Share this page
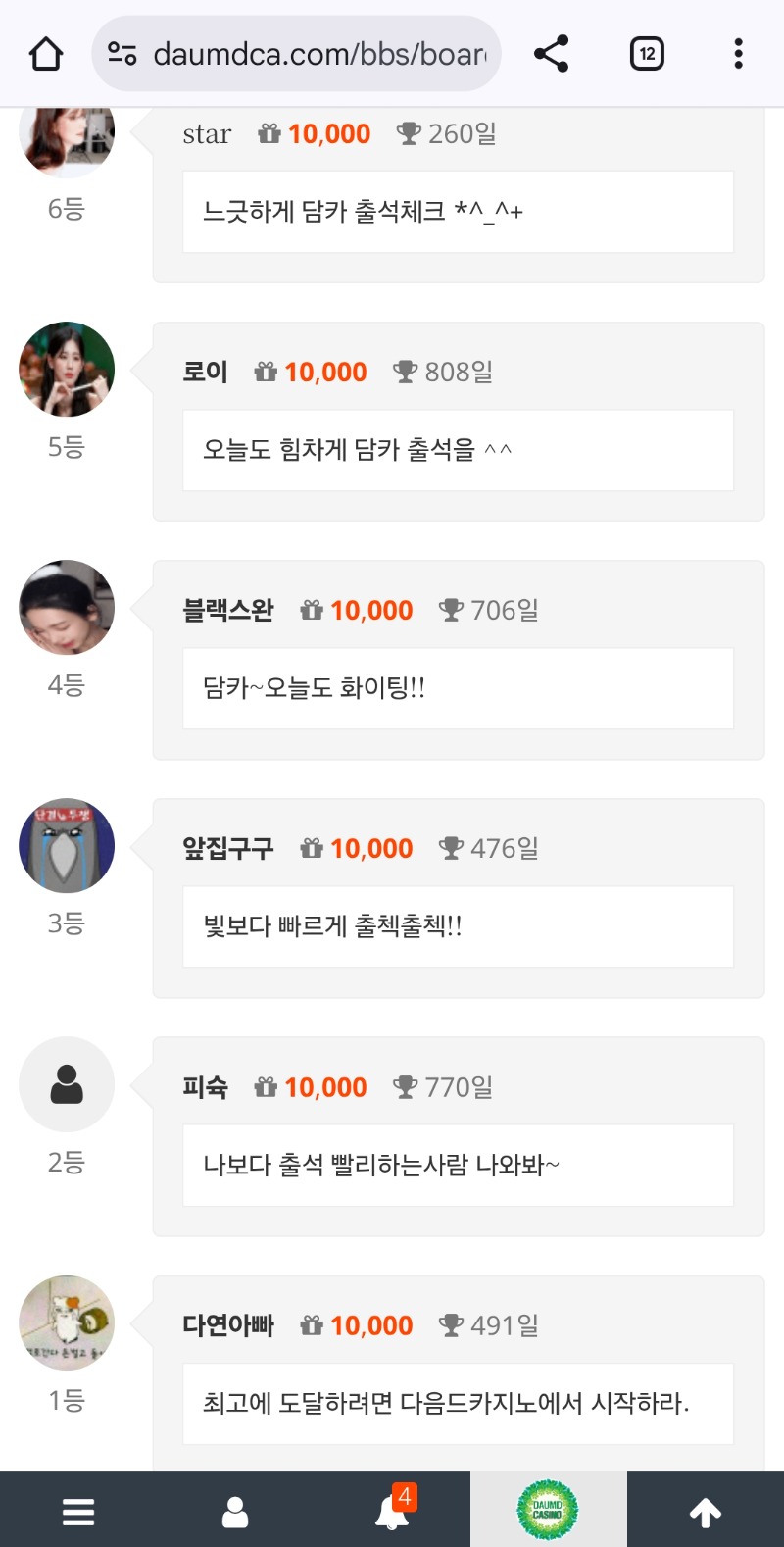The image size is (784, 1547). click(552, 54)
